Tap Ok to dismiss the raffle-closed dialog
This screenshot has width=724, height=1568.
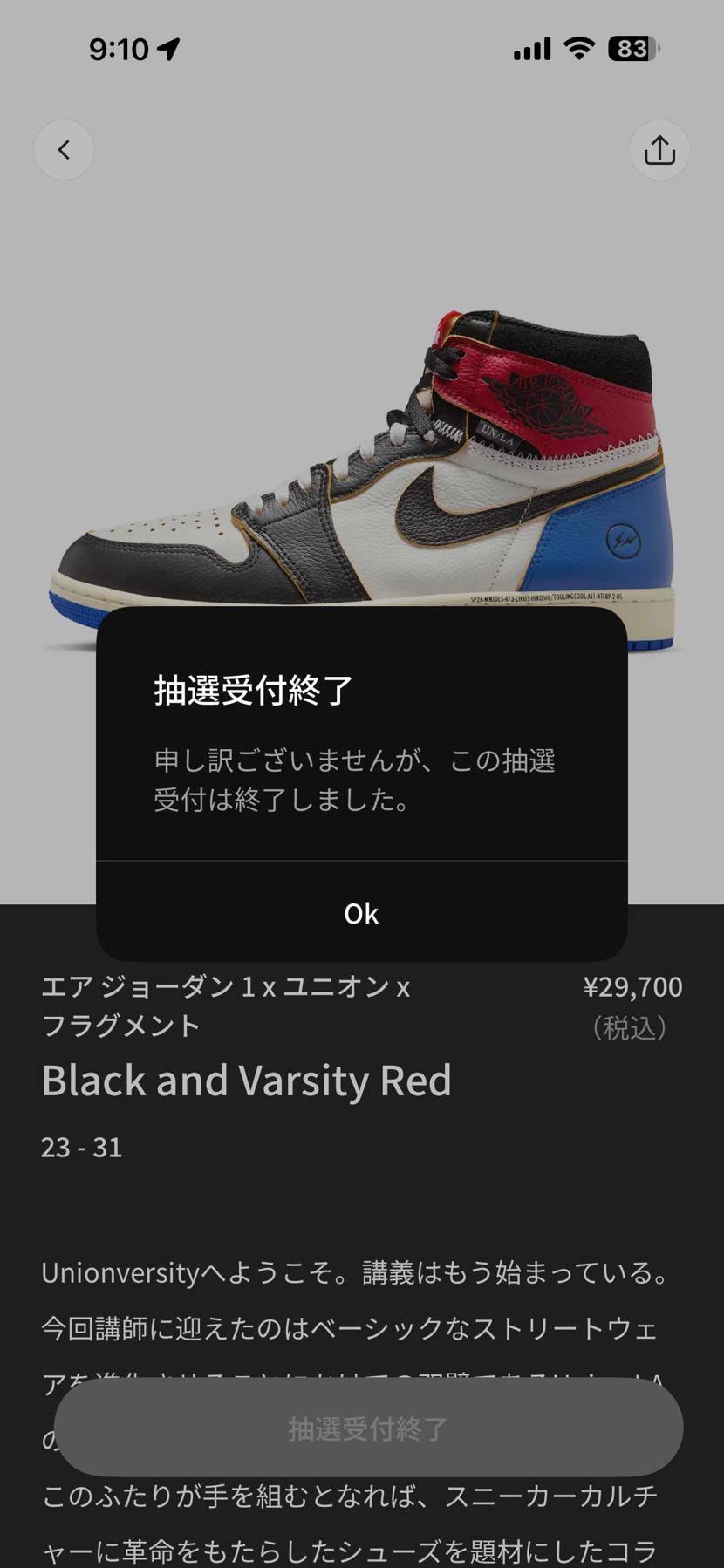pyautogui.click(x=361, y=913)
